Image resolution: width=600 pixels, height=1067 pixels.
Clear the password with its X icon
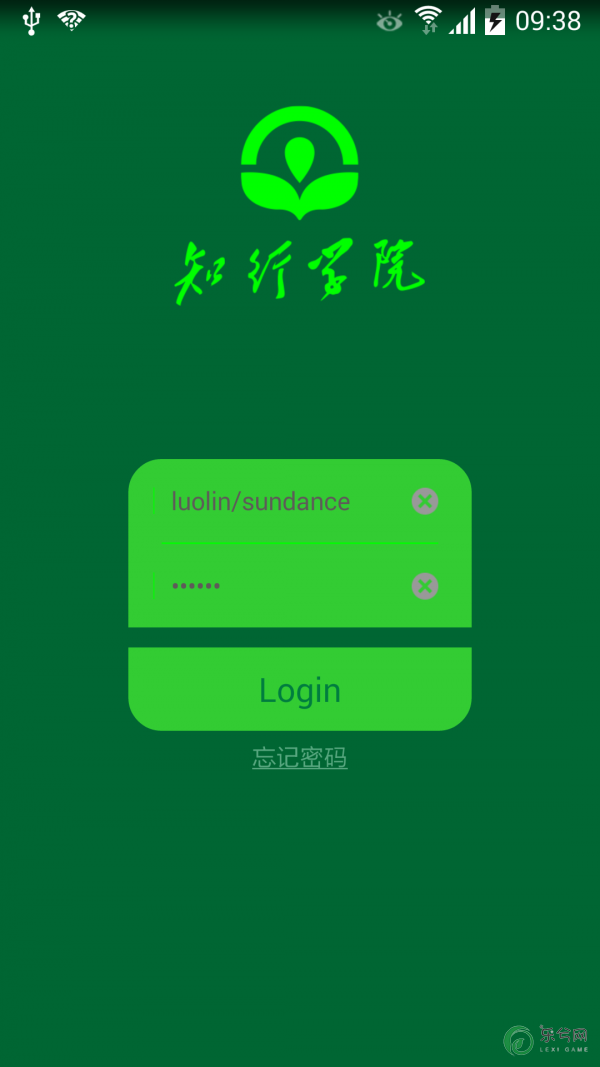click(x=425, y=586)
